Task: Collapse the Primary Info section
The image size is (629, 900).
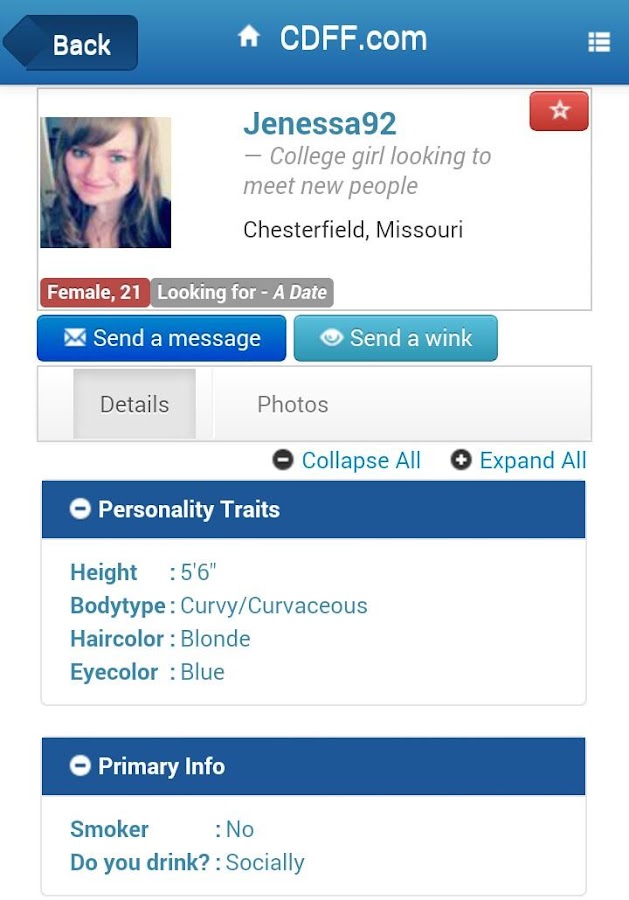Action: point(80,766)
